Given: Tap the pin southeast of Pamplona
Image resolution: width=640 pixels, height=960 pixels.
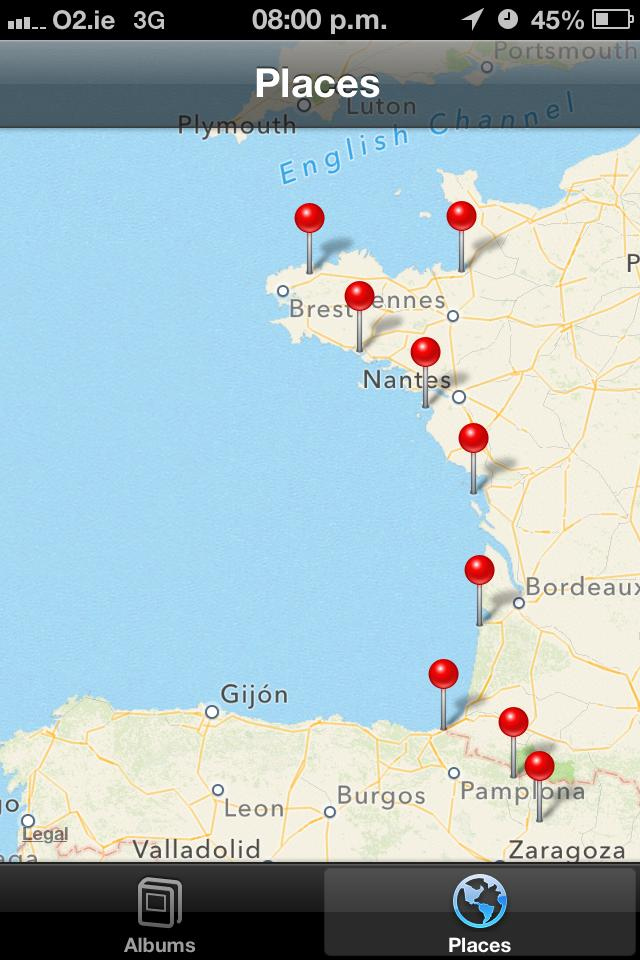Looking at the screenshot, I should point(540,768).
